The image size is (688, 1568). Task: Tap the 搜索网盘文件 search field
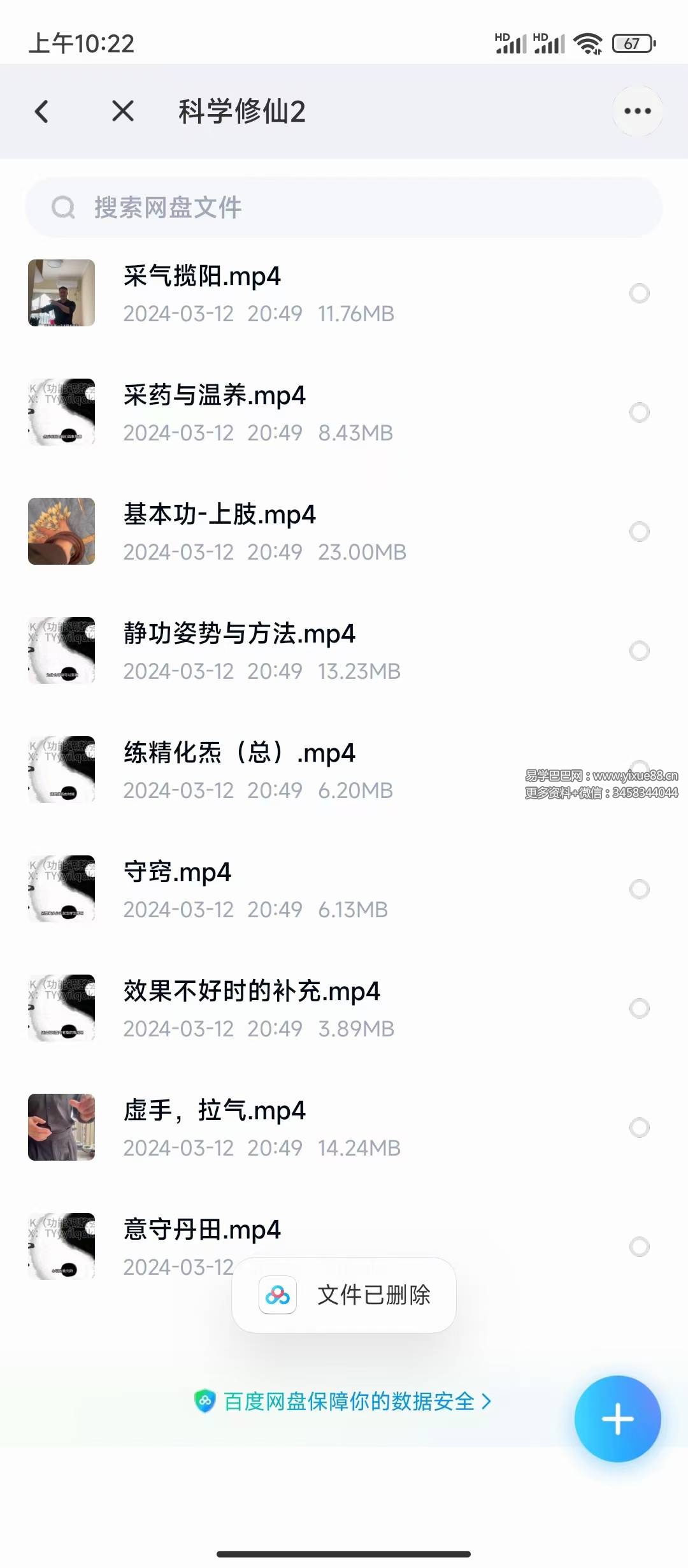[x=344, y=208]
